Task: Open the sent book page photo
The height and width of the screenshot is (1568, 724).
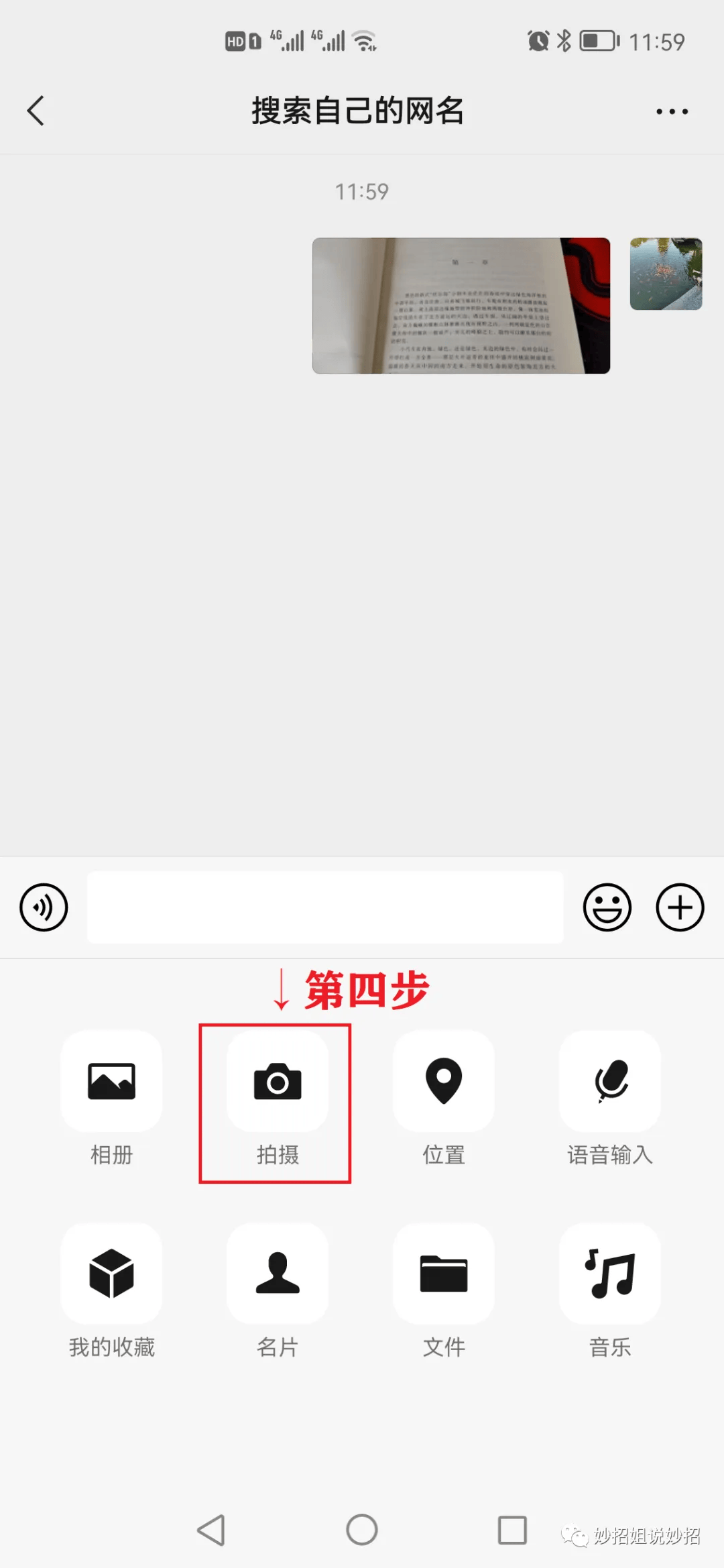Action: pos(461,306)
